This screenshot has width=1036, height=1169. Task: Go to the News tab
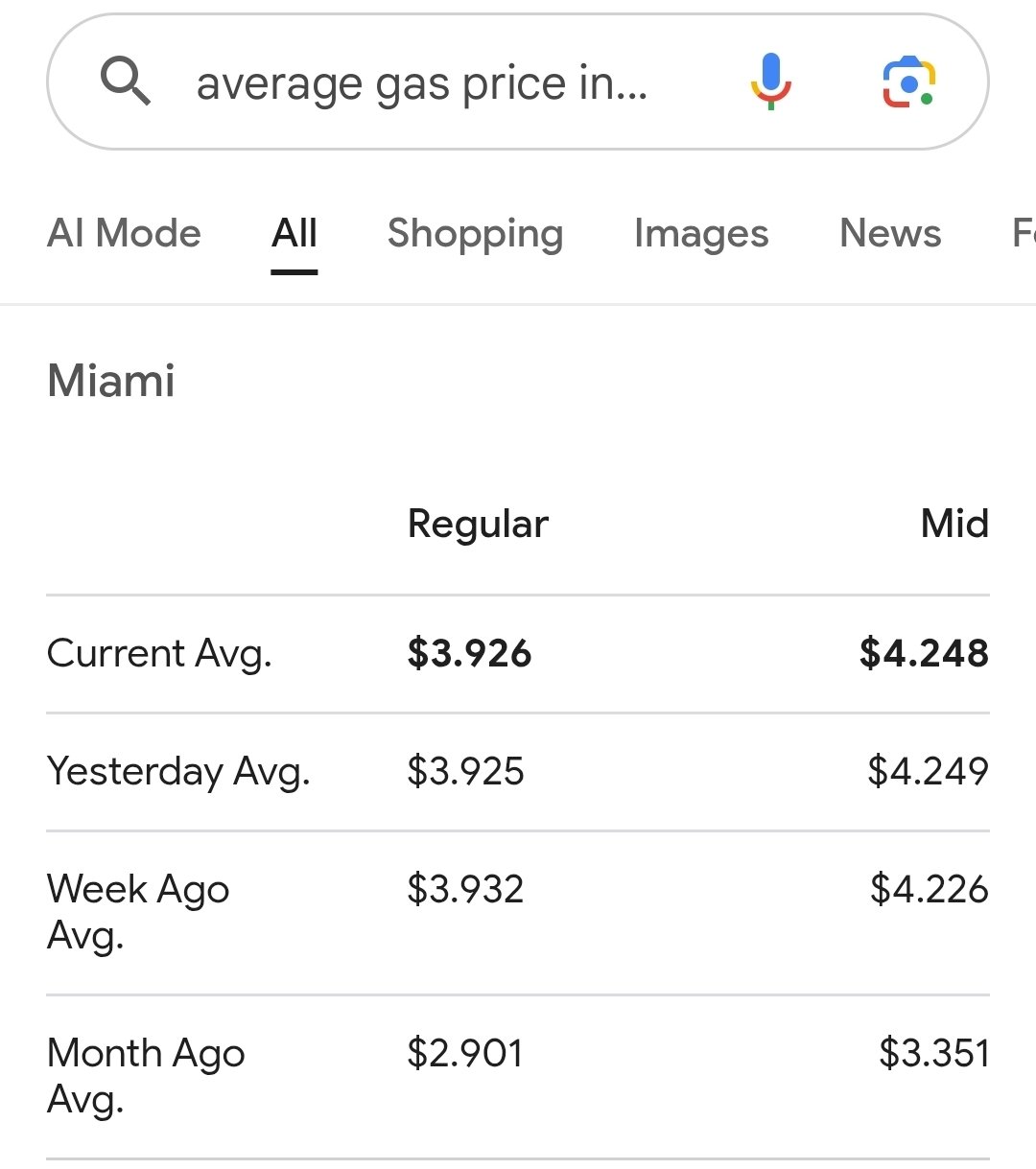(890, 234)
